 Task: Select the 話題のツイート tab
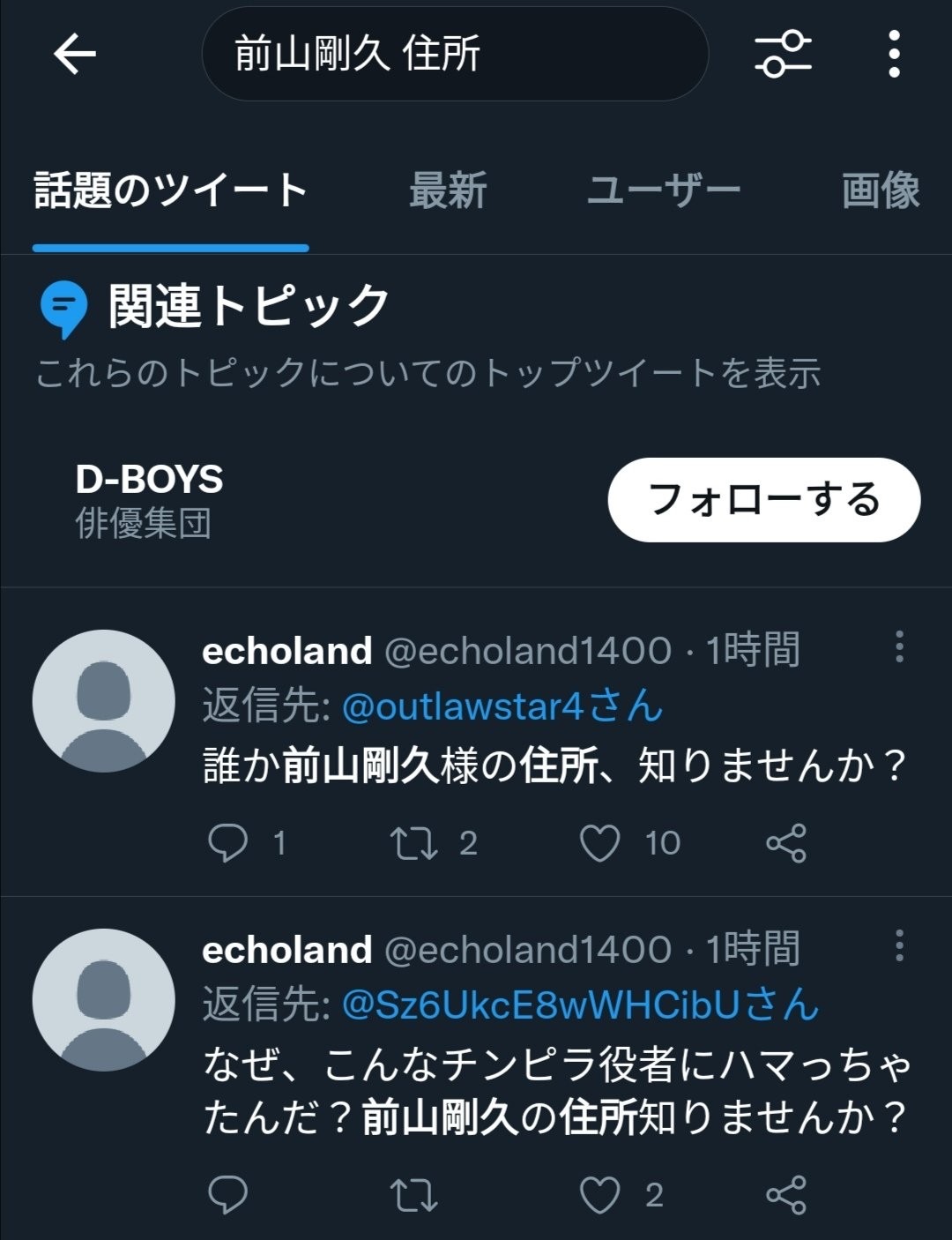point(170,190)
